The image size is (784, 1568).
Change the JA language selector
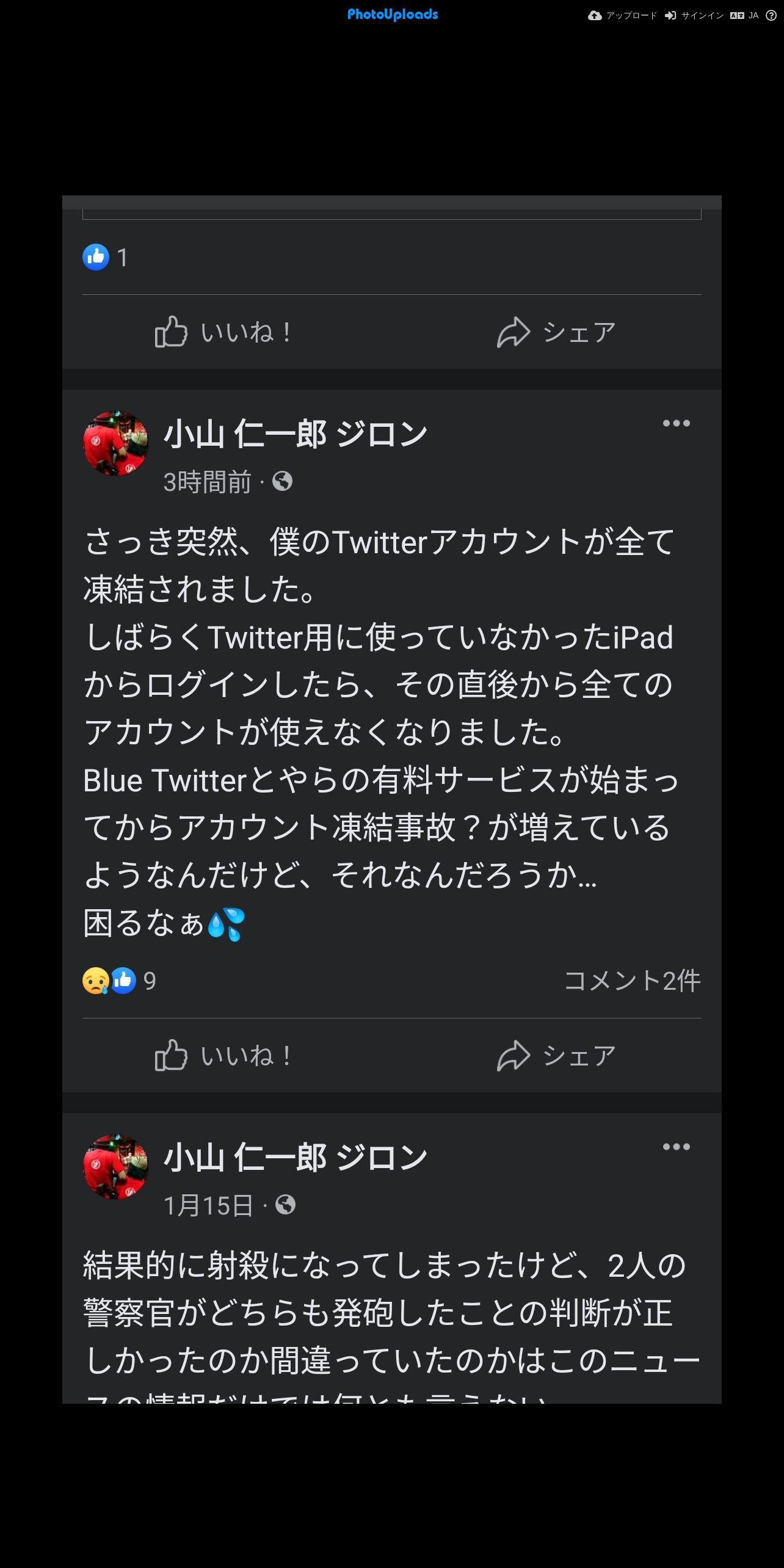click(744, 15)
